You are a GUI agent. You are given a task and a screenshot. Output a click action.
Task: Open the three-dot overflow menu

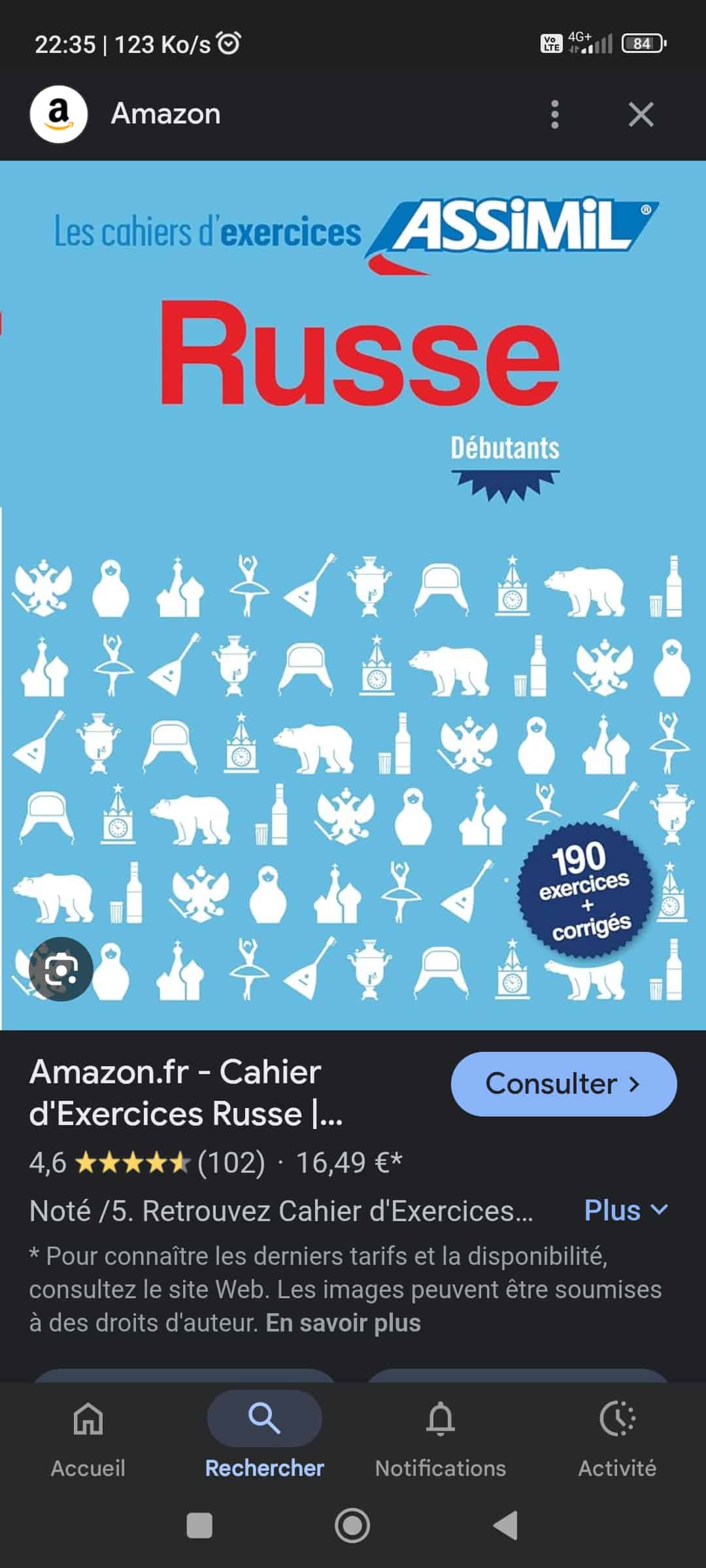[x=554, y=114]
